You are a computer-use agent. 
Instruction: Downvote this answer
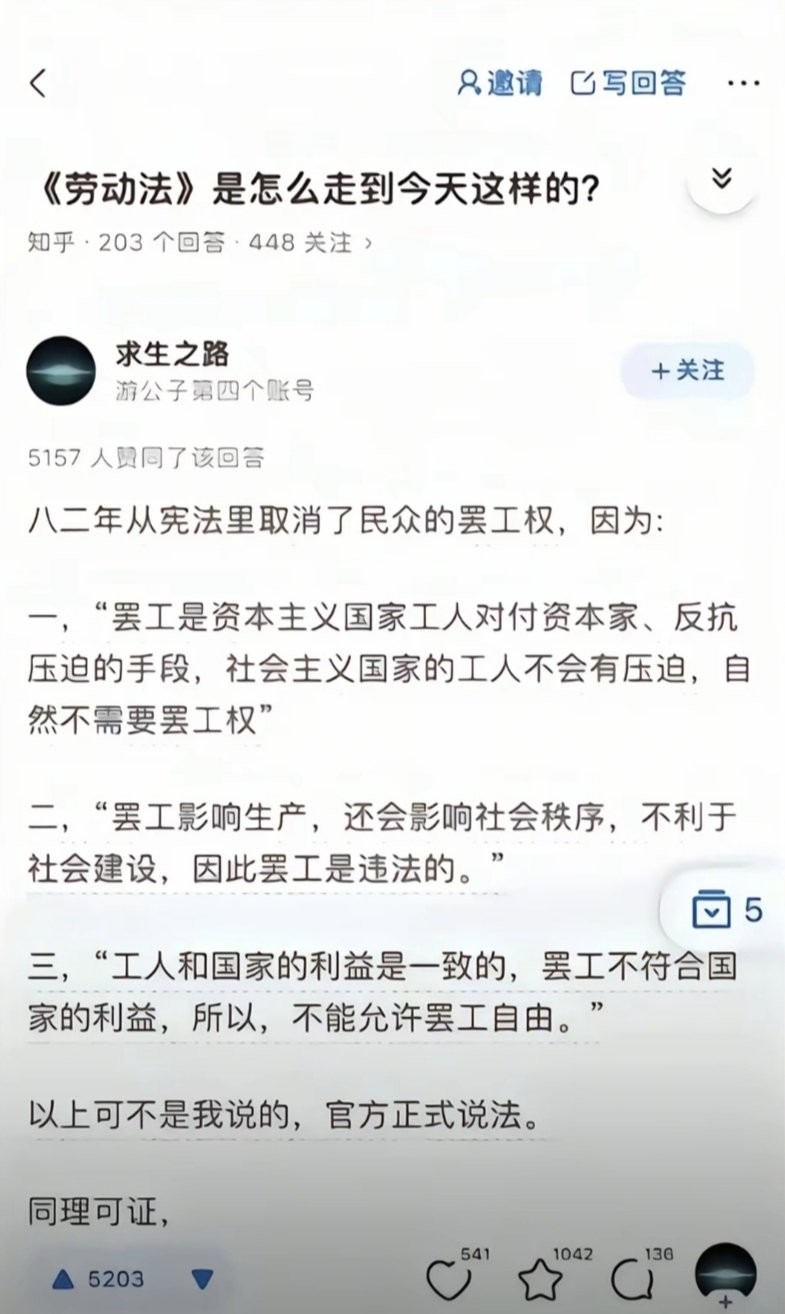pos(202,1279)
